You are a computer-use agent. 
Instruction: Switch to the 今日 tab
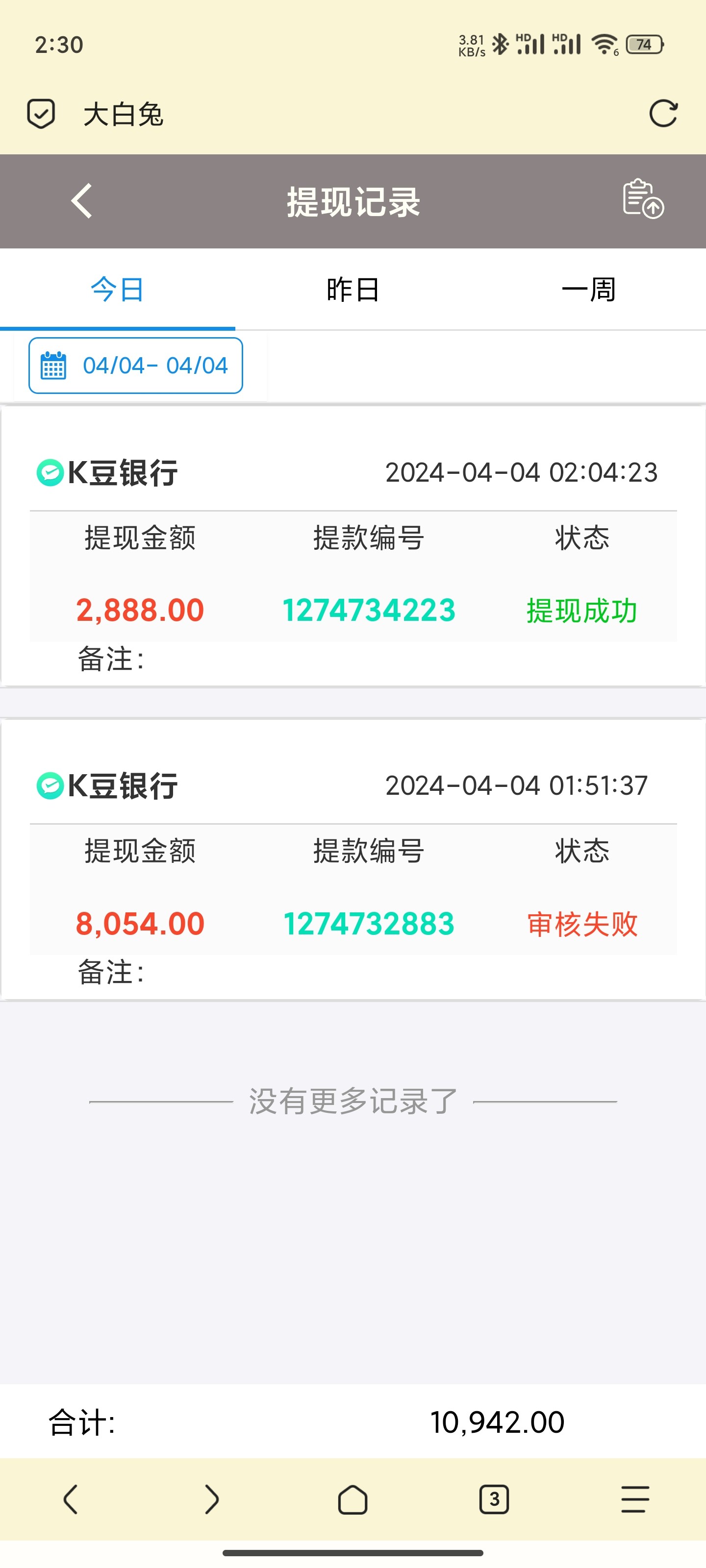pyautogui.click(x=118, y=289)
